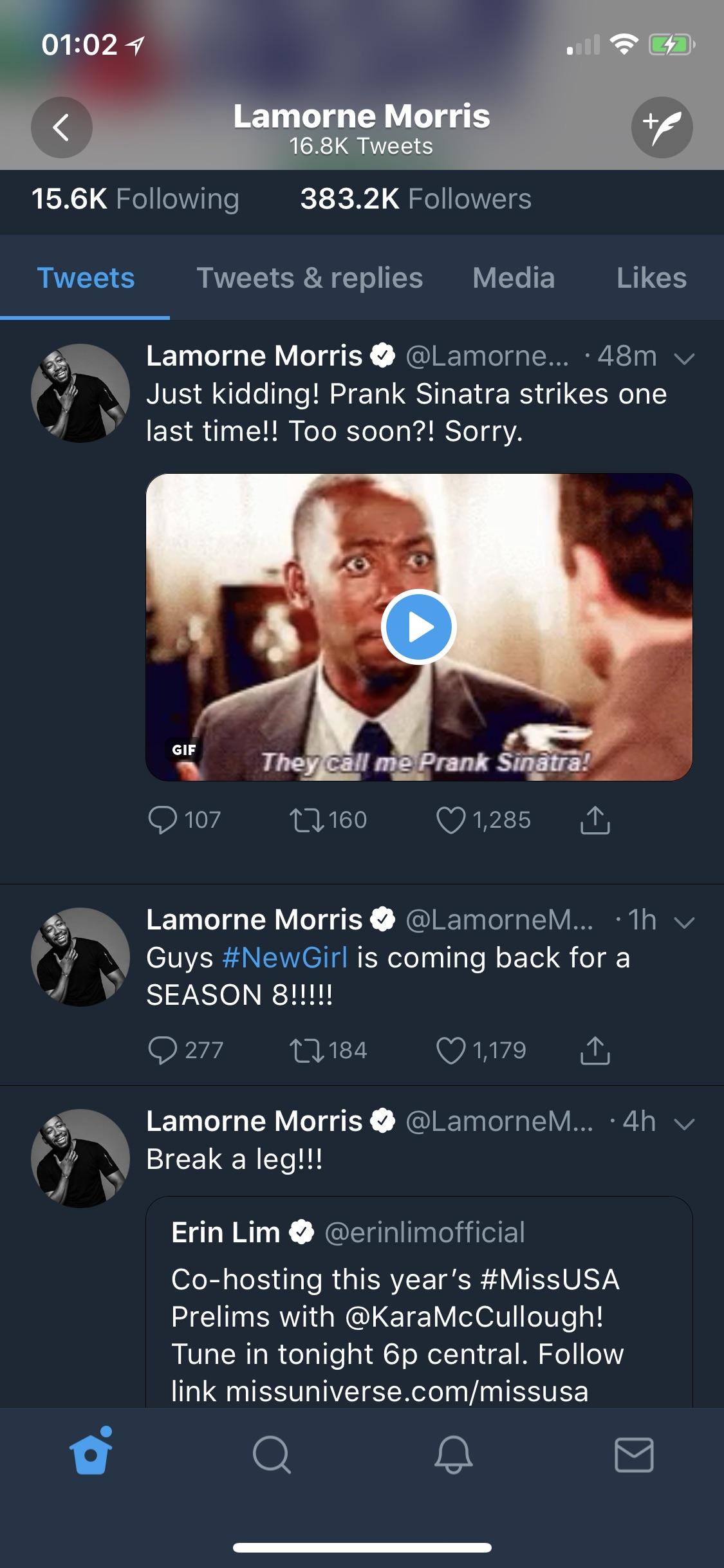Open the direct messages tab
Screen dimensions: 724x1568
click(x=634, y=1455)
